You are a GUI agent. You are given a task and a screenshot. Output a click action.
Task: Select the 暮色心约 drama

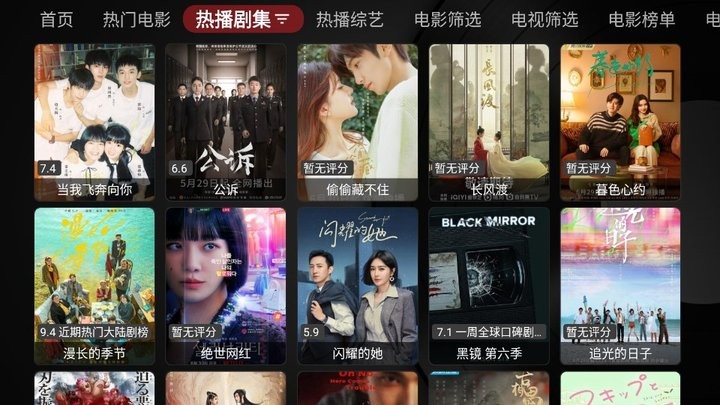click(x=620, y=120)
